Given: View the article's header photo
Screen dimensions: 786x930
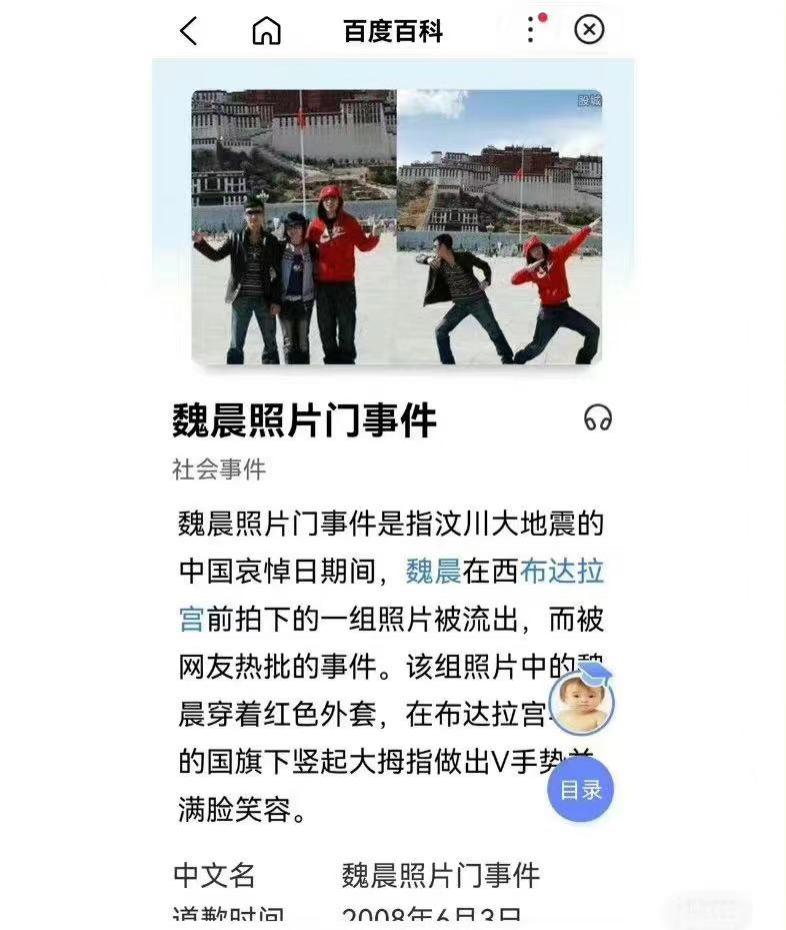Looking at the screenshot, I should (396, 227).
